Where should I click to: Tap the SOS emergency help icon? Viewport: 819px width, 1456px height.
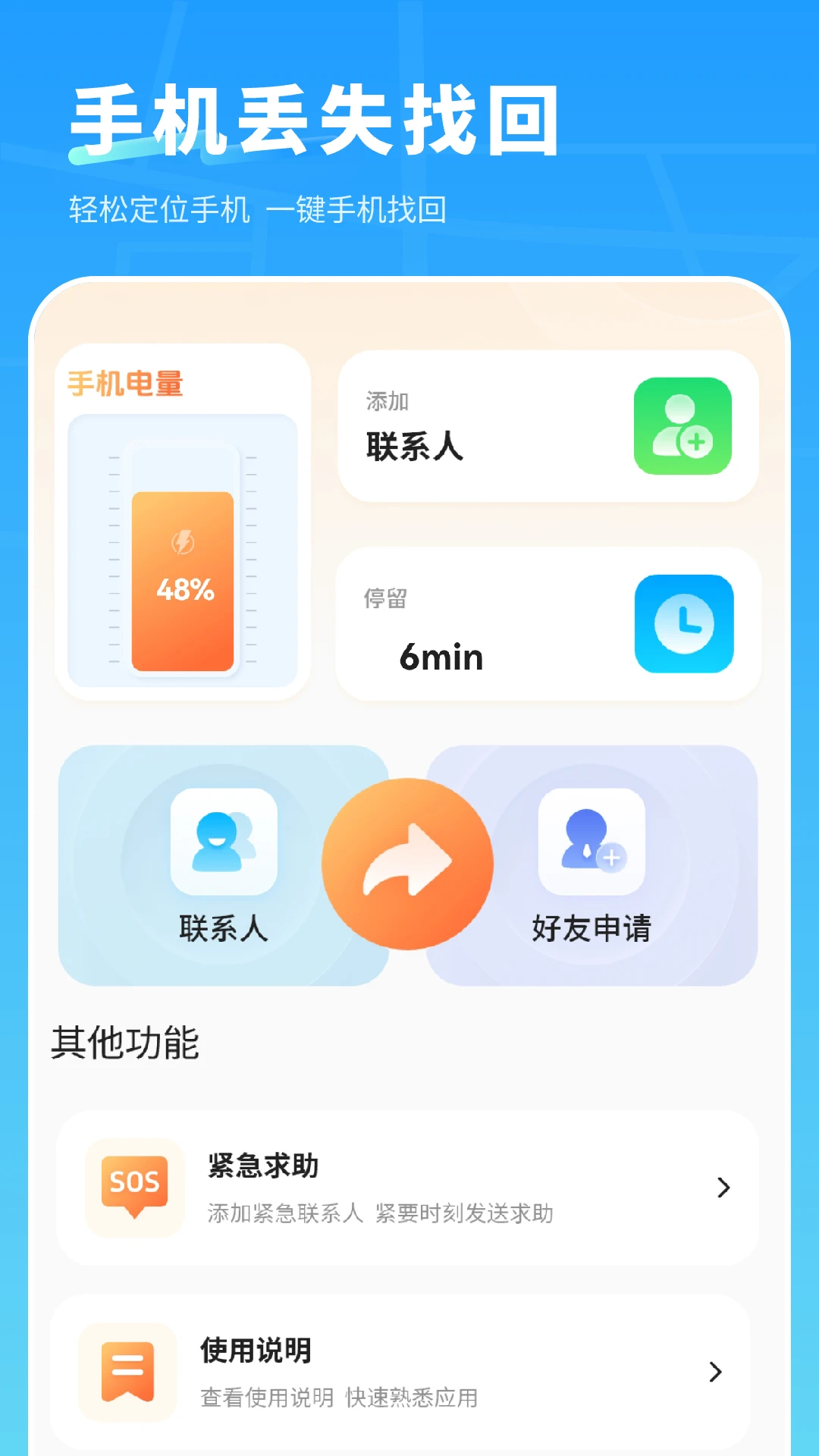133,1185
